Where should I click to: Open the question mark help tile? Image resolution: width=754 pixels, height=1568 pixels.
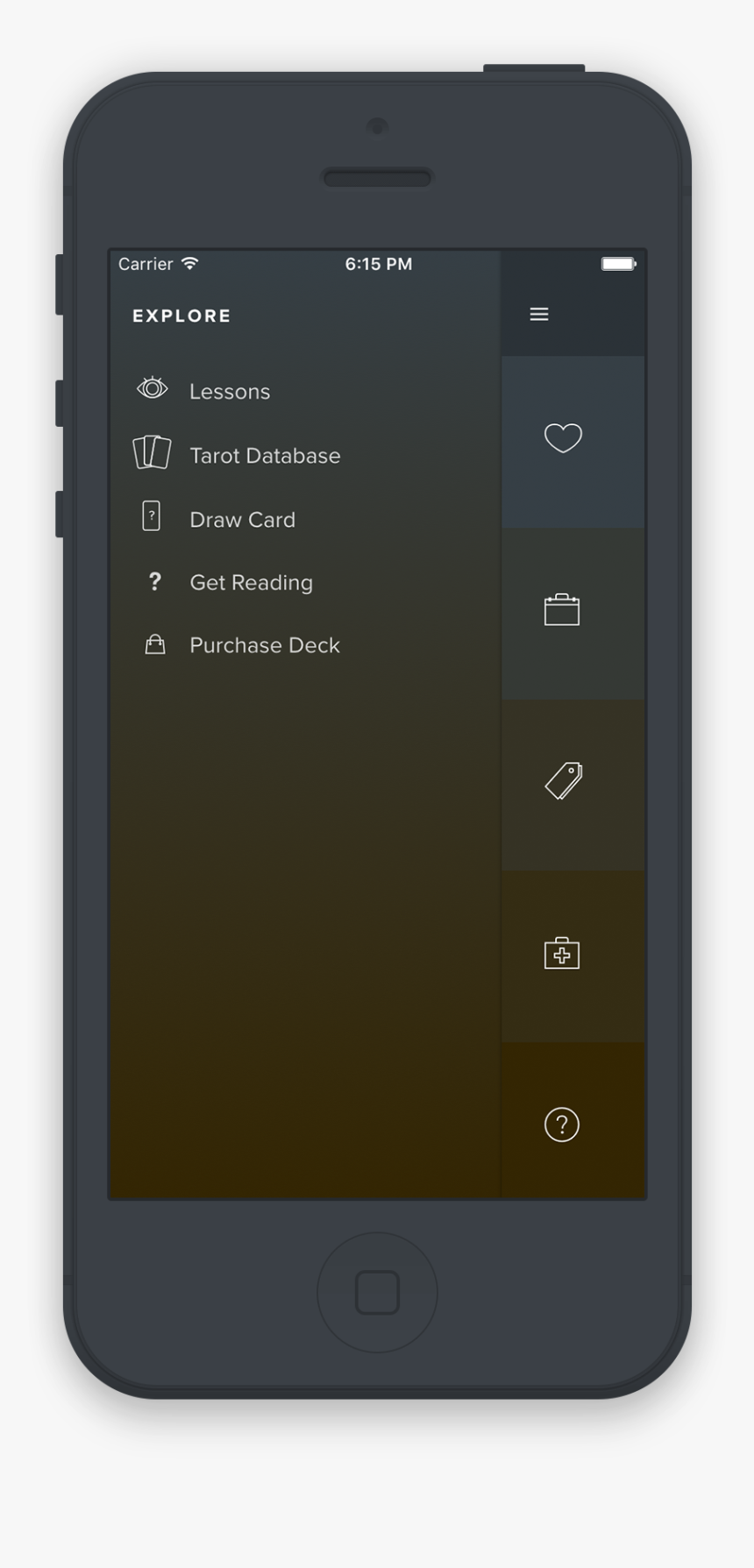click(562, 1125)
